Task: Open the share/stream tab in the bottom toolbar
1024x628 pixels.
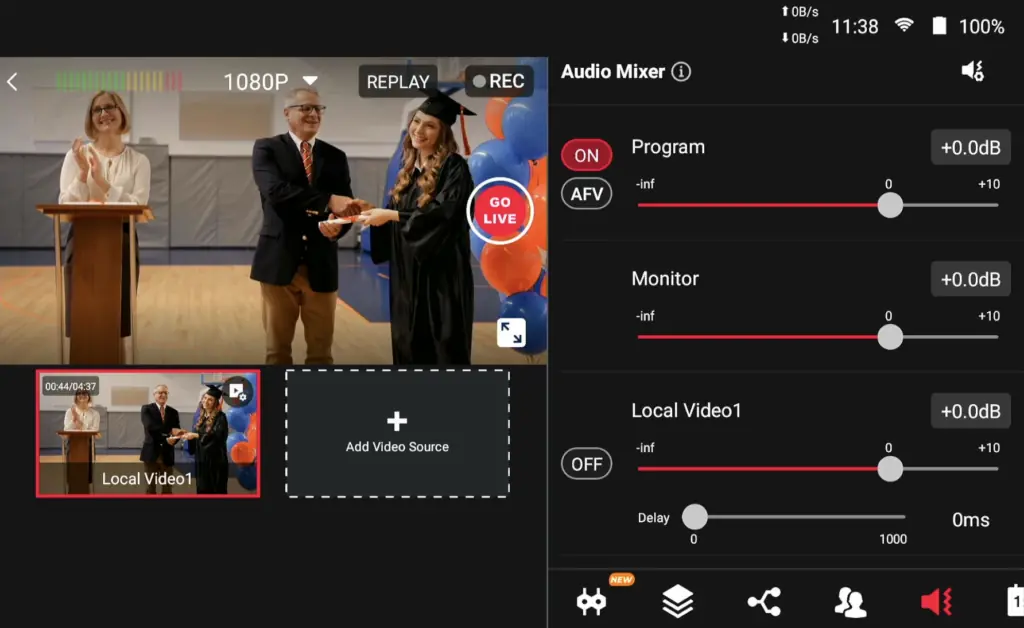Action: tap(764, 601)
